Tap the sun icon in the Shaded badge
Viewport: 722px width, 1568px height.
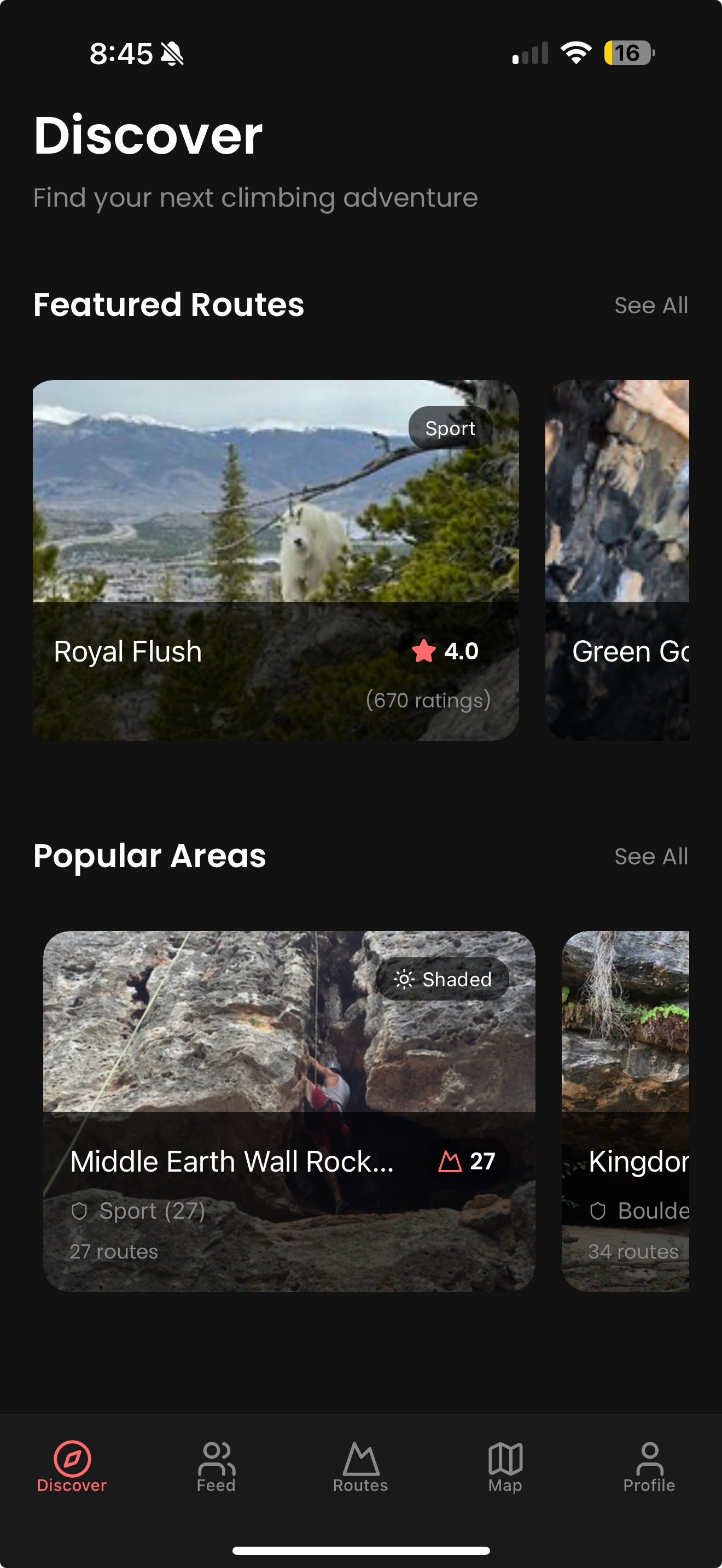pos(405,979)
